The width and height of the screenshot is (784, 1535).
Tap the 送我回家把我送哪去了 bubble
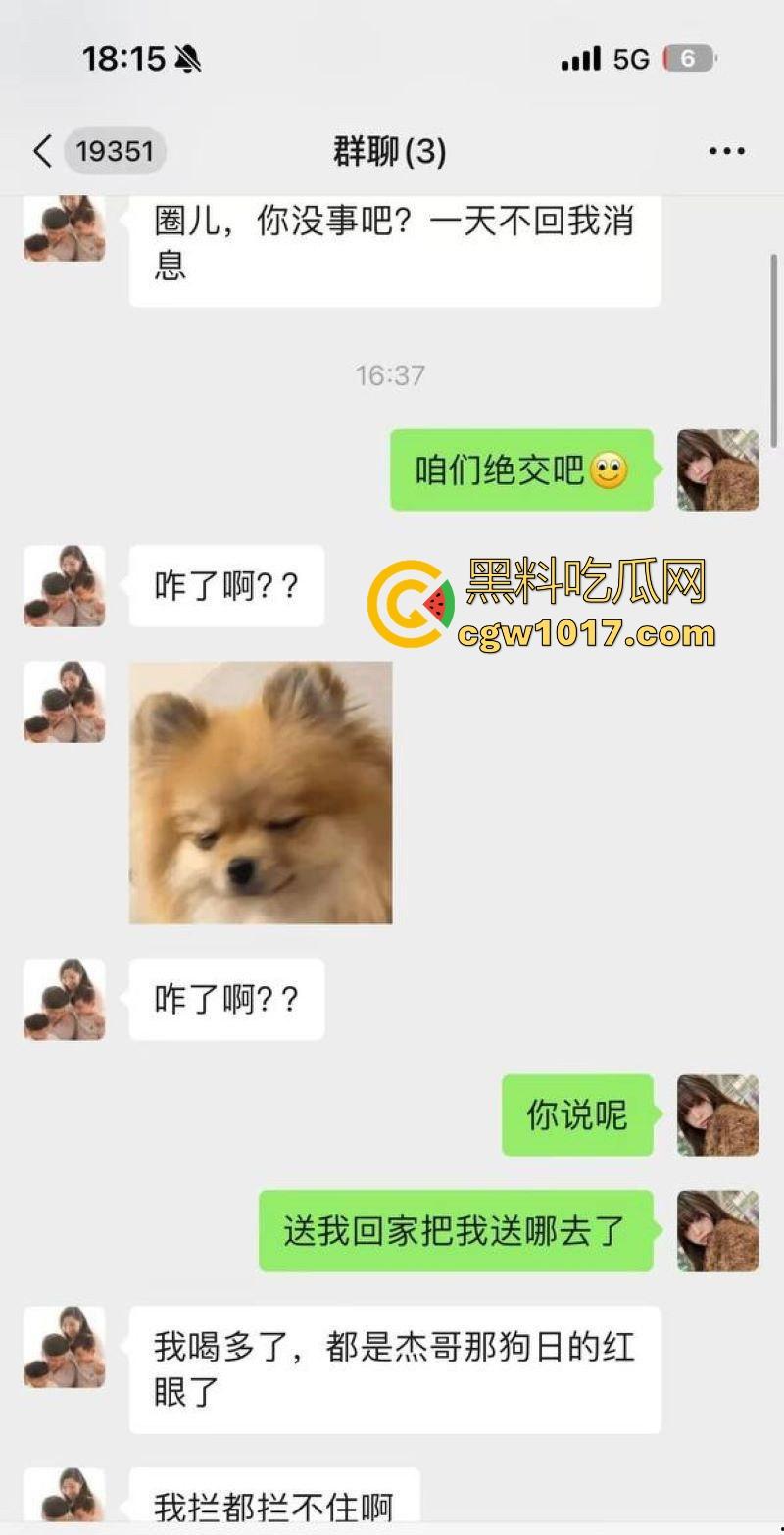pos(456,1233)
